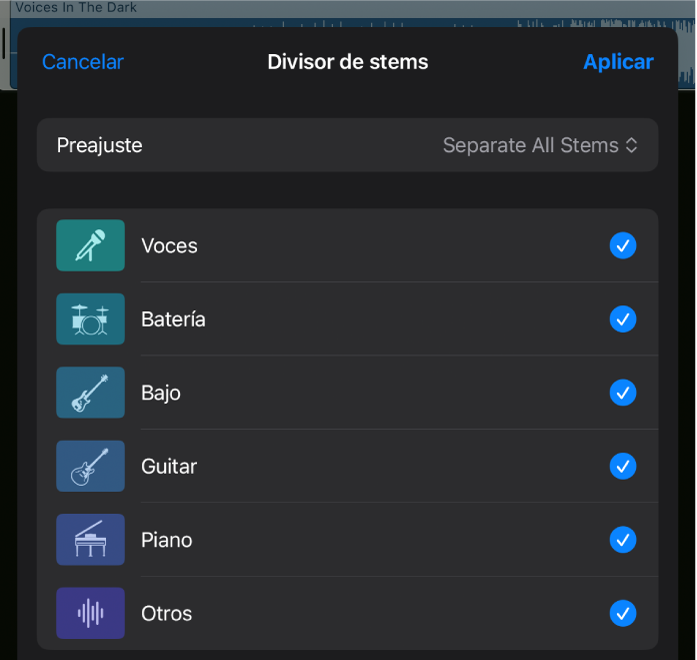This screenshot has height=660, width=697.
Task: Toggle the Guitar stem checkbox
Action: coord(623,466)
